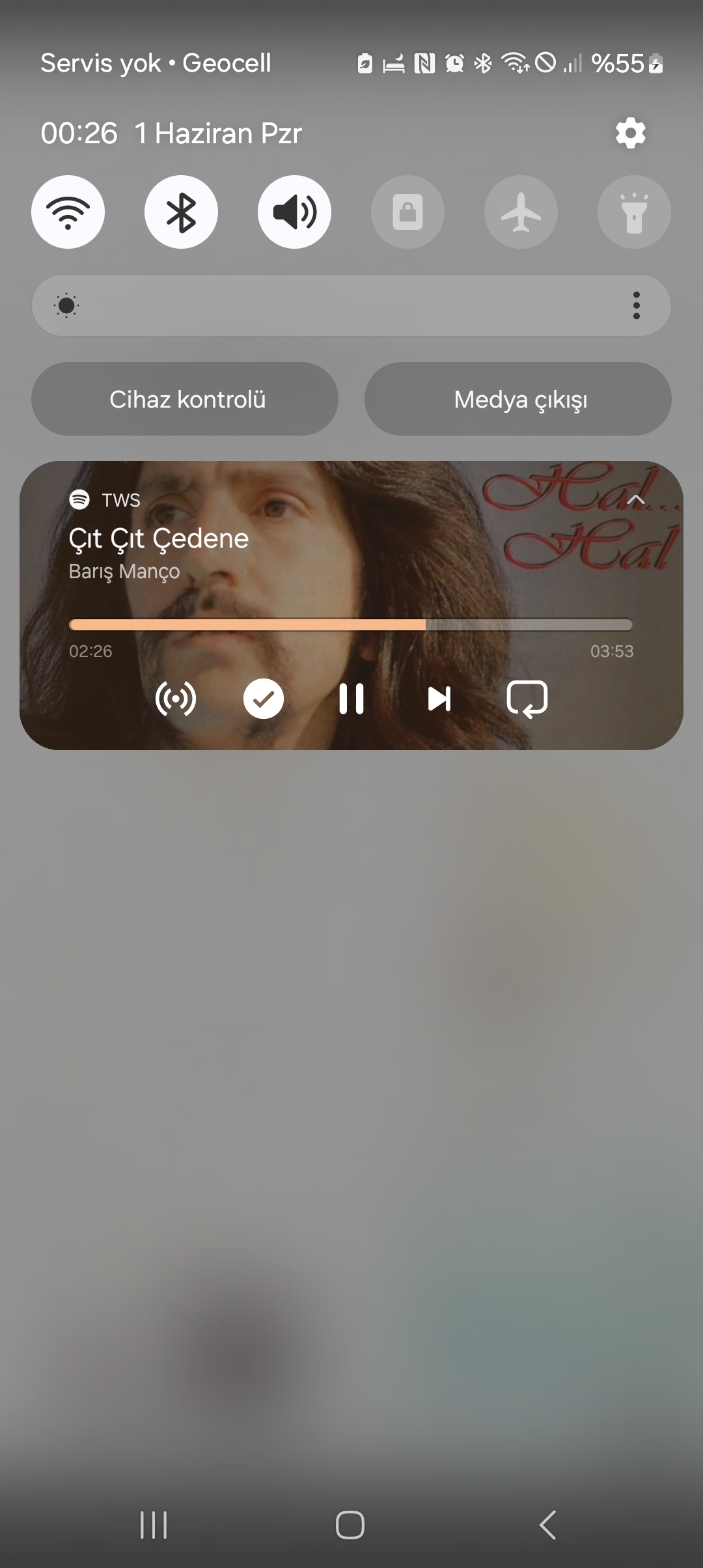Viewport: 703px width, 1568px height.
Task: Go to the home screen
Action: (350, 1525)
